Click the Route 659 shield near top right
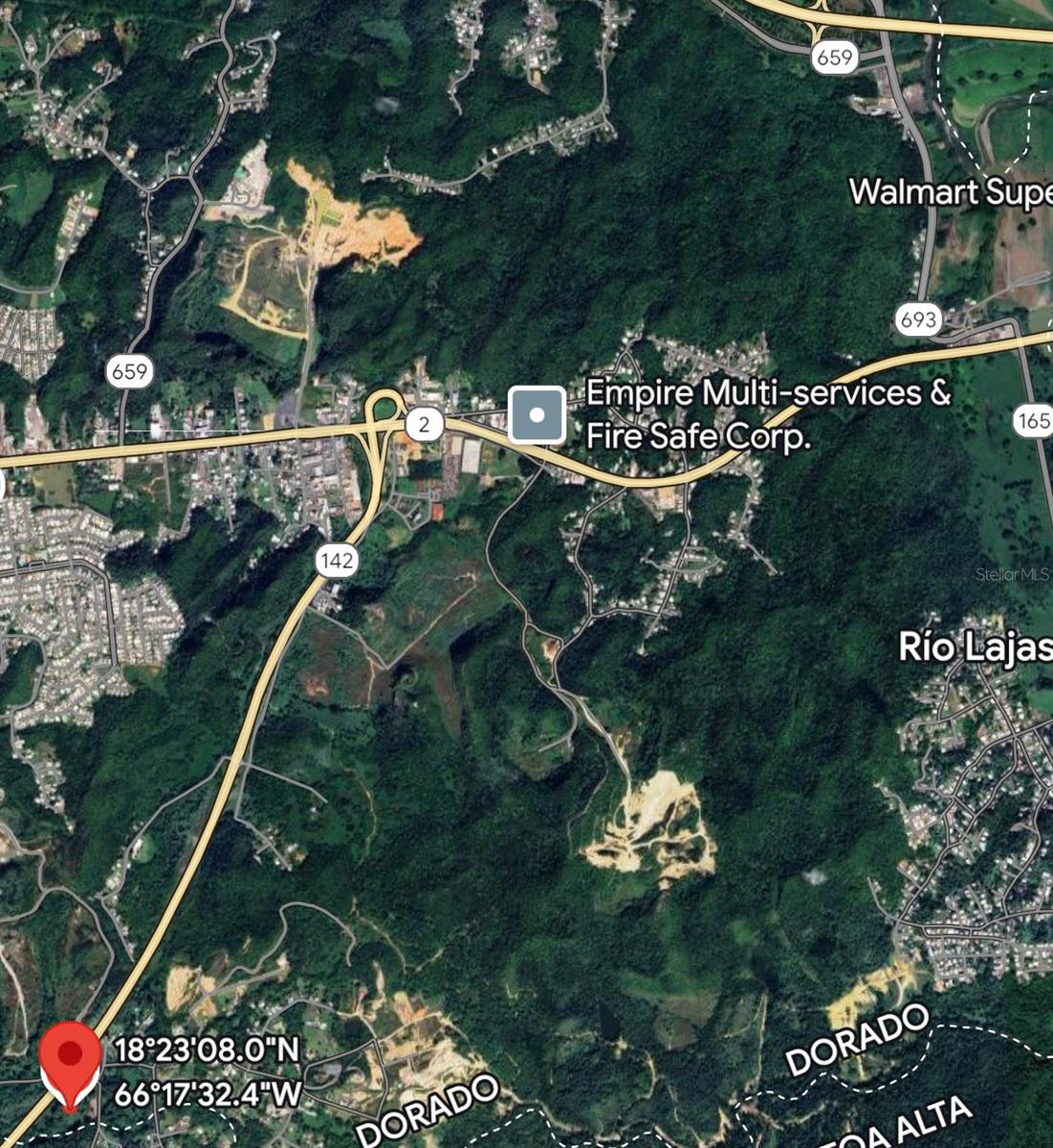Image resolution: width=1053 pixels, height=1148 pixels. (835, 57)
